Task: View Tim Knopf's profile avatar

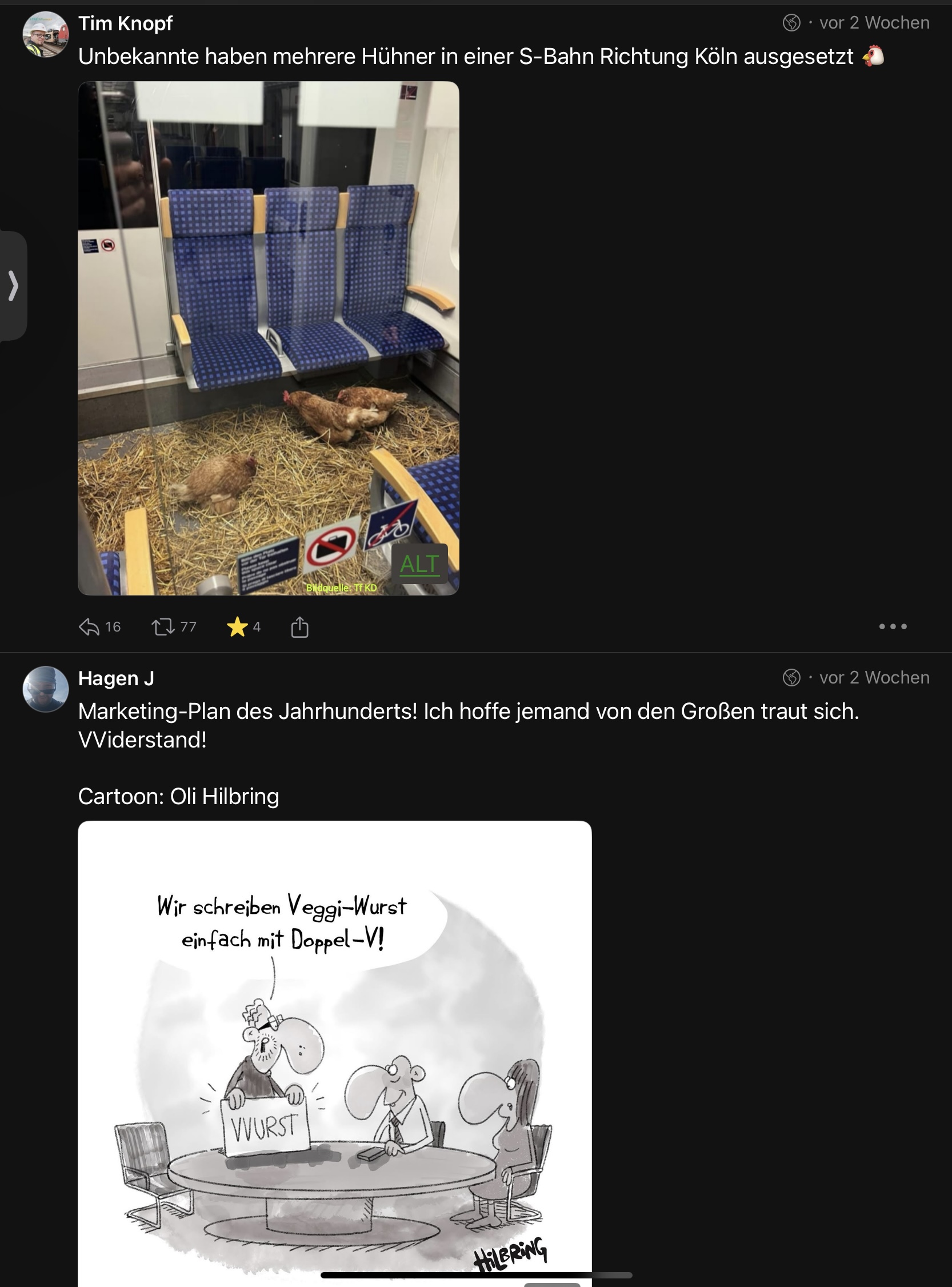Action: (45, 35)
